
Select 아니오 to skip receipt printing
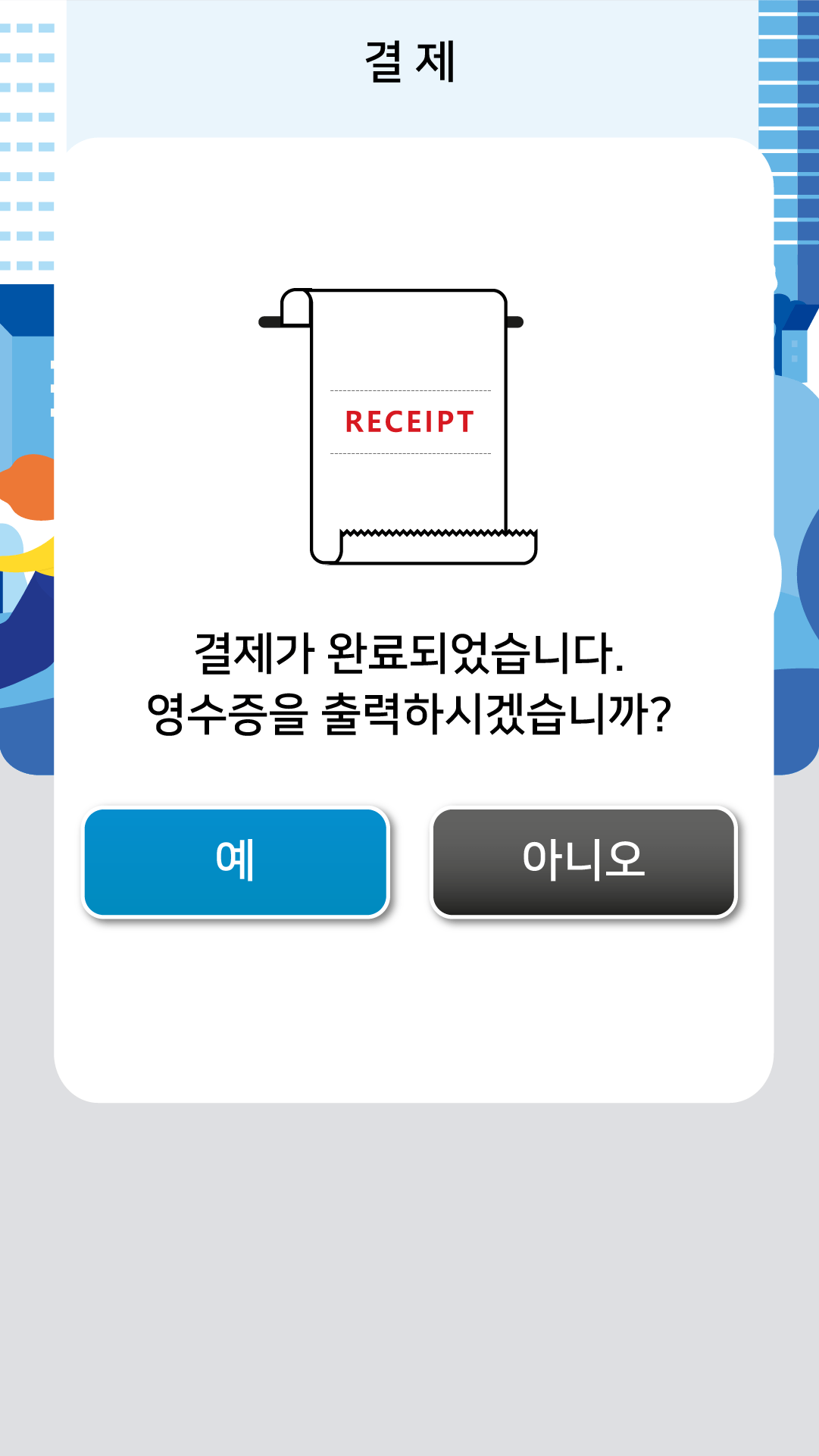[x=583, y=863]
